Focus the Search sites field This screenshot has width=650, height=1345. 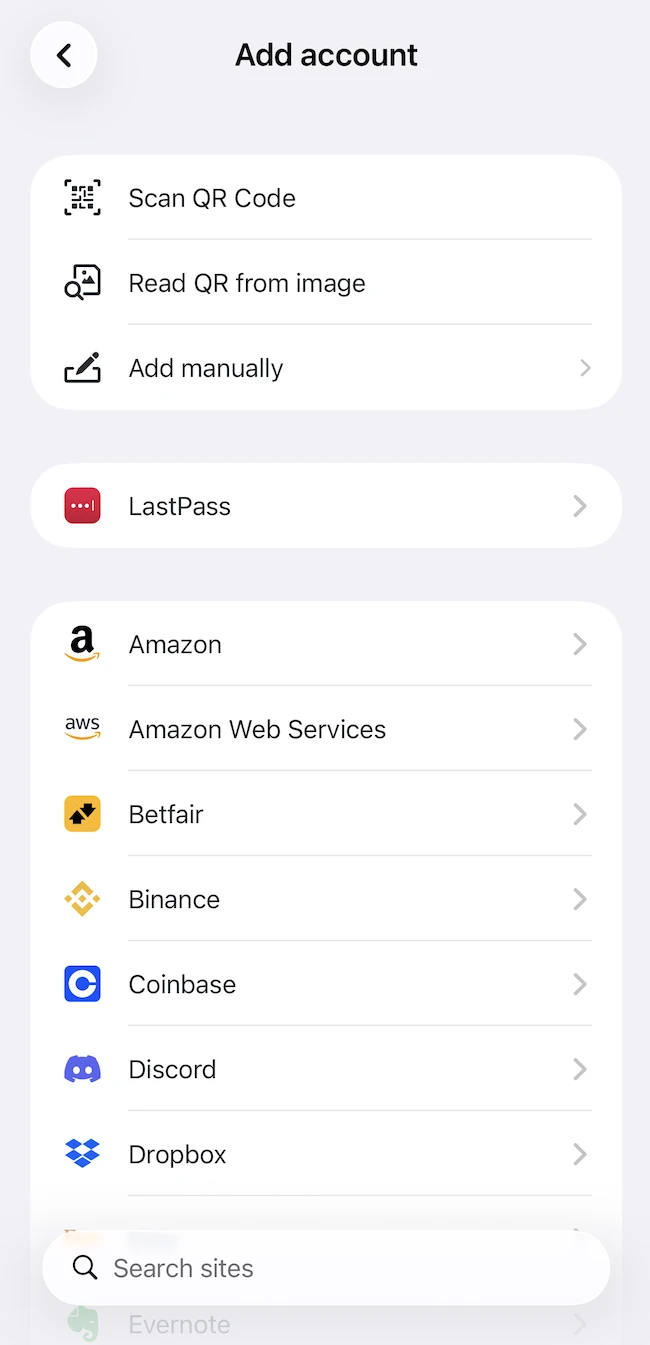tap(326, 1268)
